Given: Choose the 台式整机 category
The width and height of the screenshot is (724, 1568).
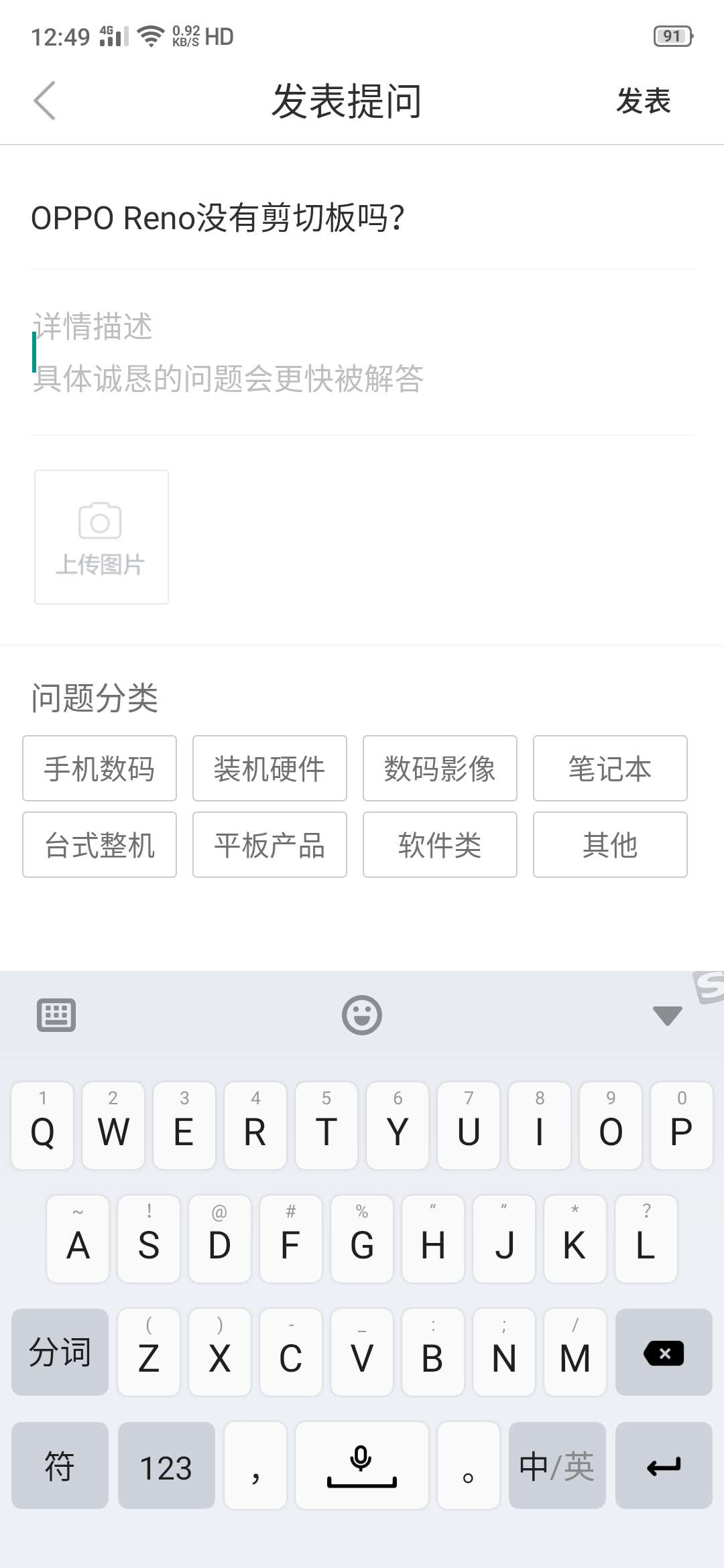Looking at the screenshot, I should coord(99,844).
